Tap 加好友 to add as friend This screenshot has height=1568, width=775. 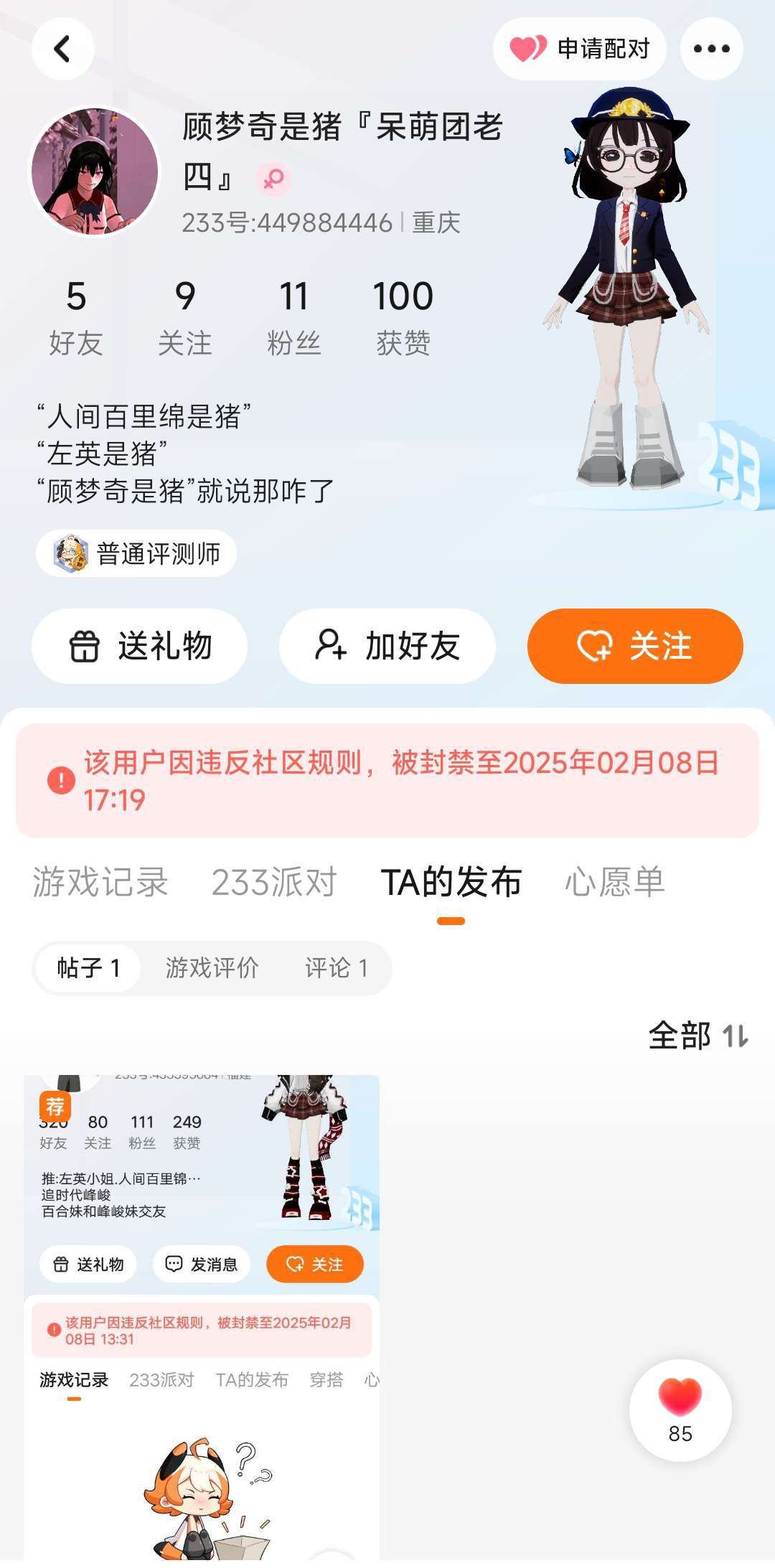tap(387, 646)
